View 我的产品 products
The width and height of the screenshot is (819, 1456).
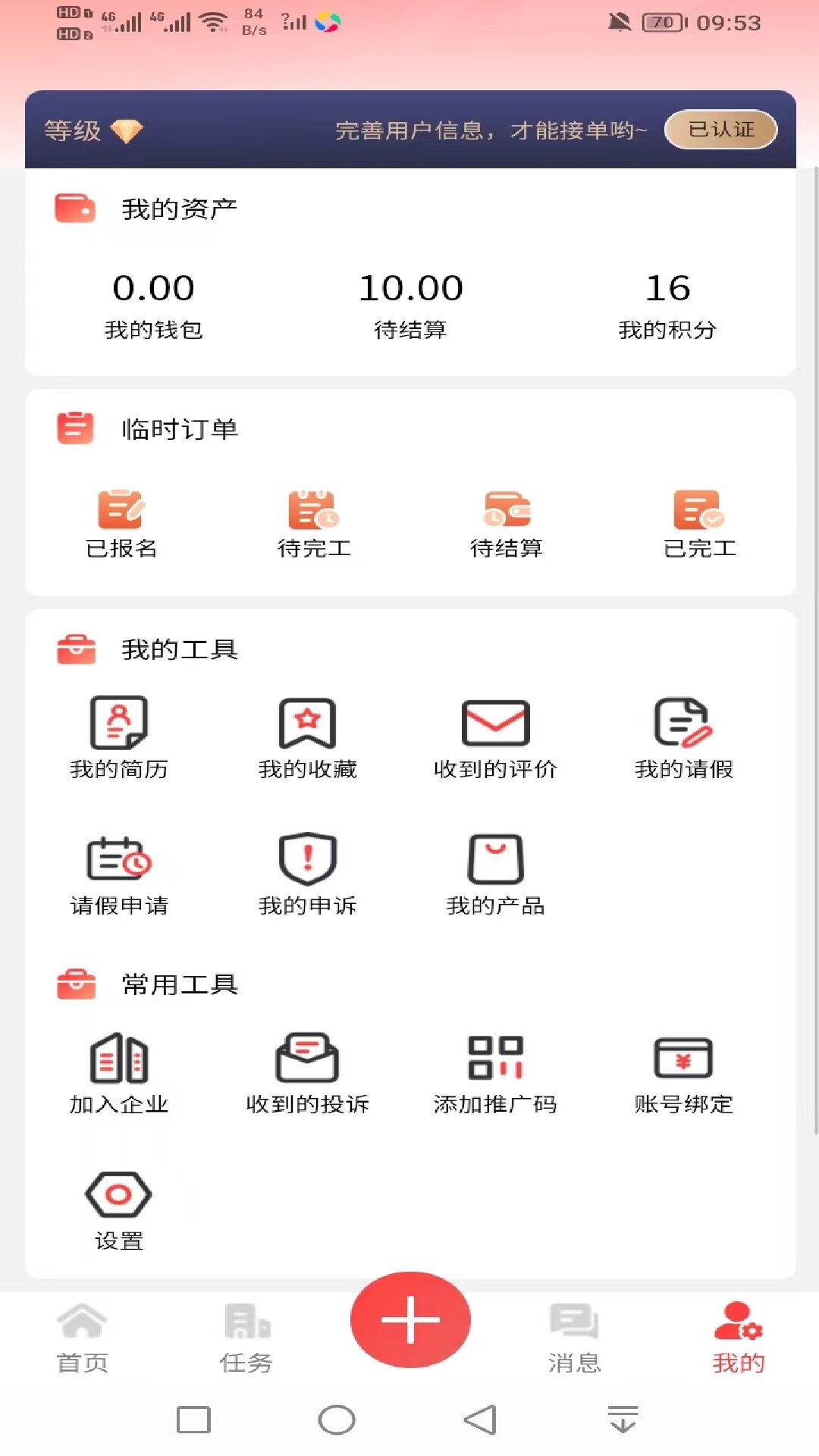[x=494, y=872]
